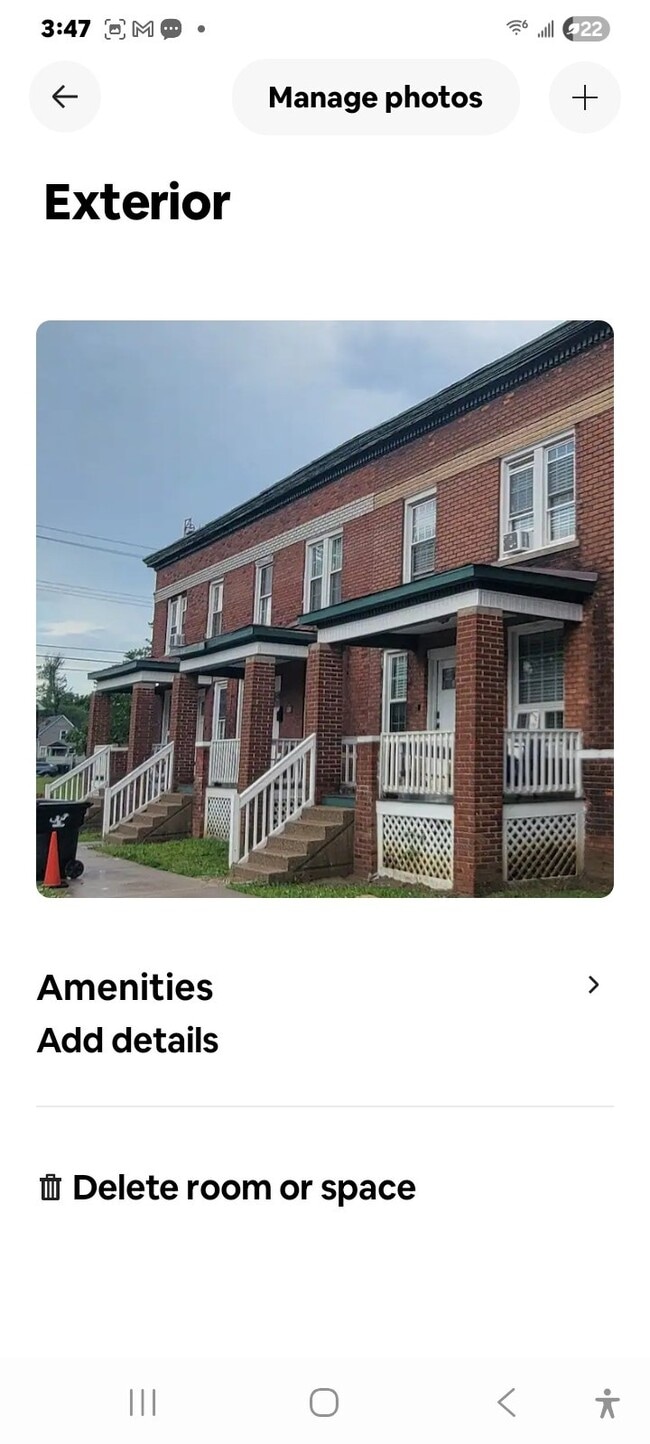Add a new photo with plus icon
Image resolution: width=650 pixels, height=1444 pixels.
584,97
